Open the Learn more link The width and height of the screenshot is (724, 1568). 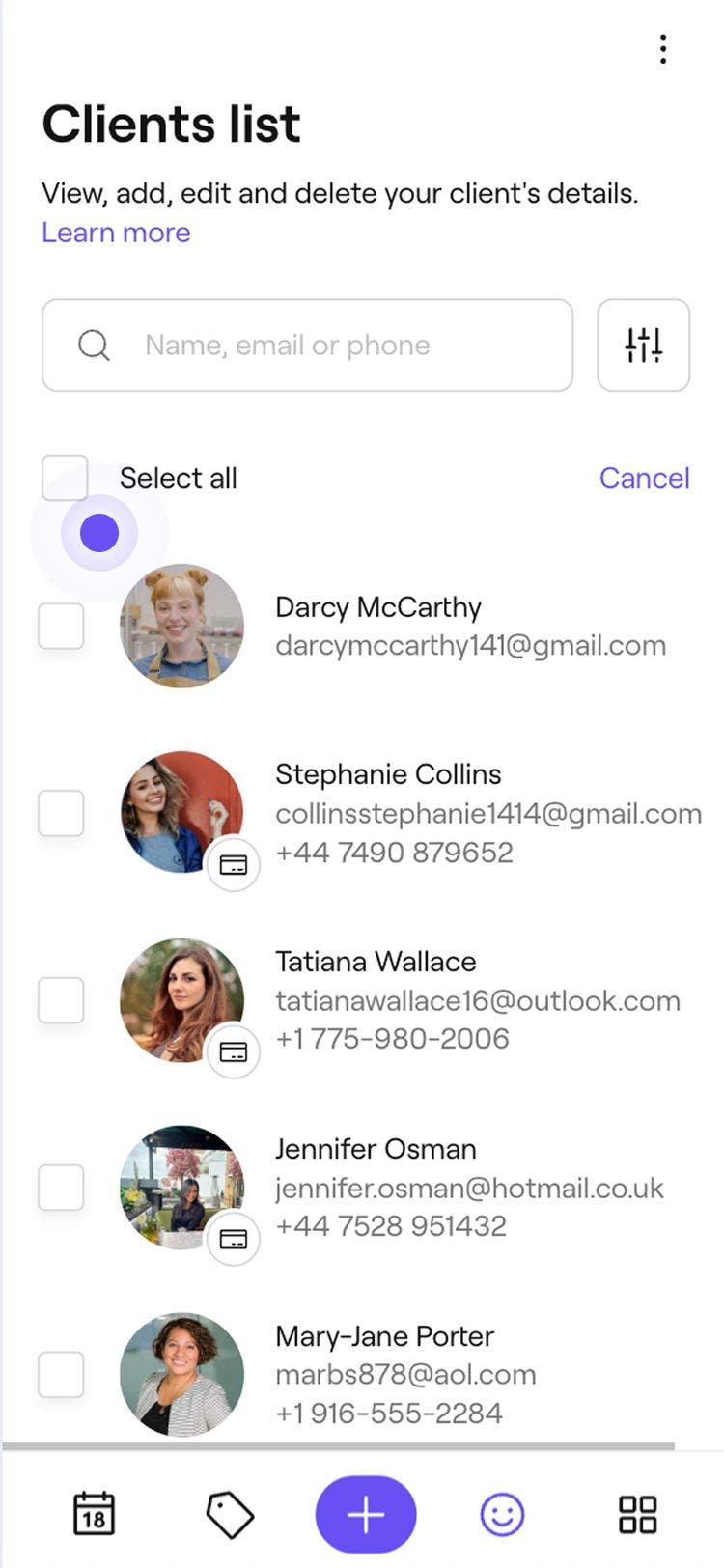pyautogui.click(x=116, y=233)
